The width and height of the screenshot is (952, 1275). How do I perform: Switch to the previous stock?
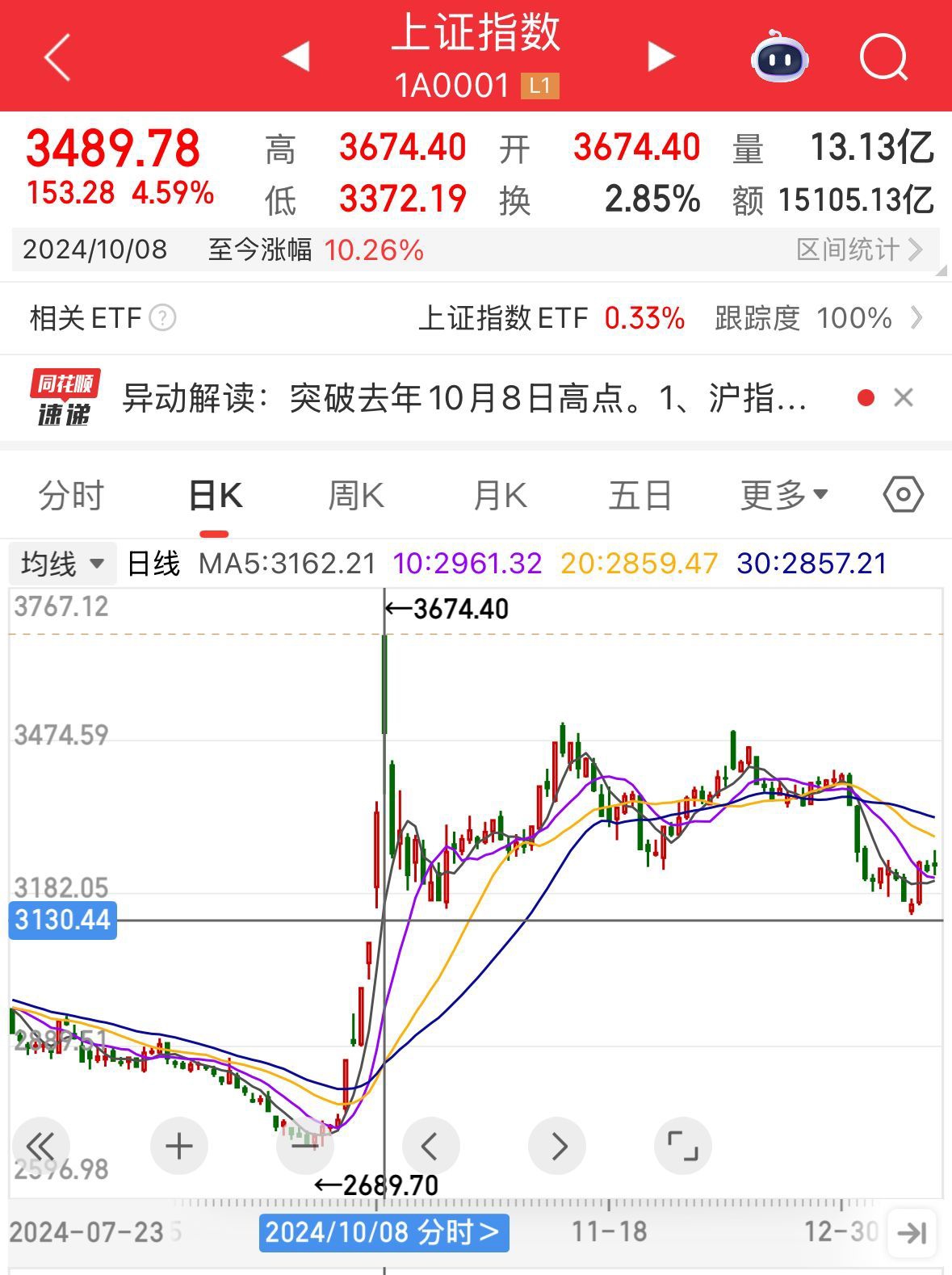tap(296, 57)
